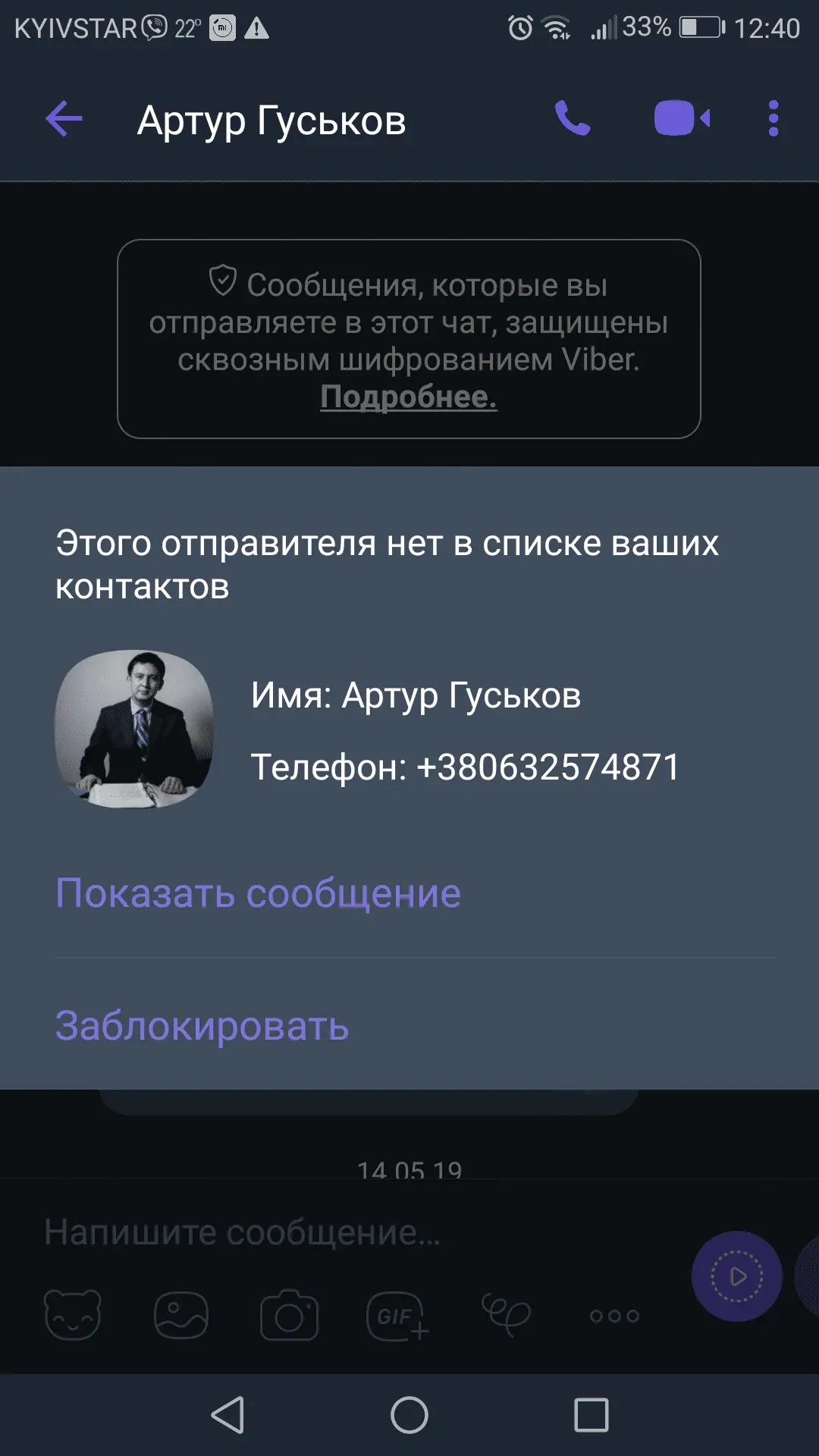Open the Подробнее encryption link
819x1456 pixels.
click(x=408, y=397)
